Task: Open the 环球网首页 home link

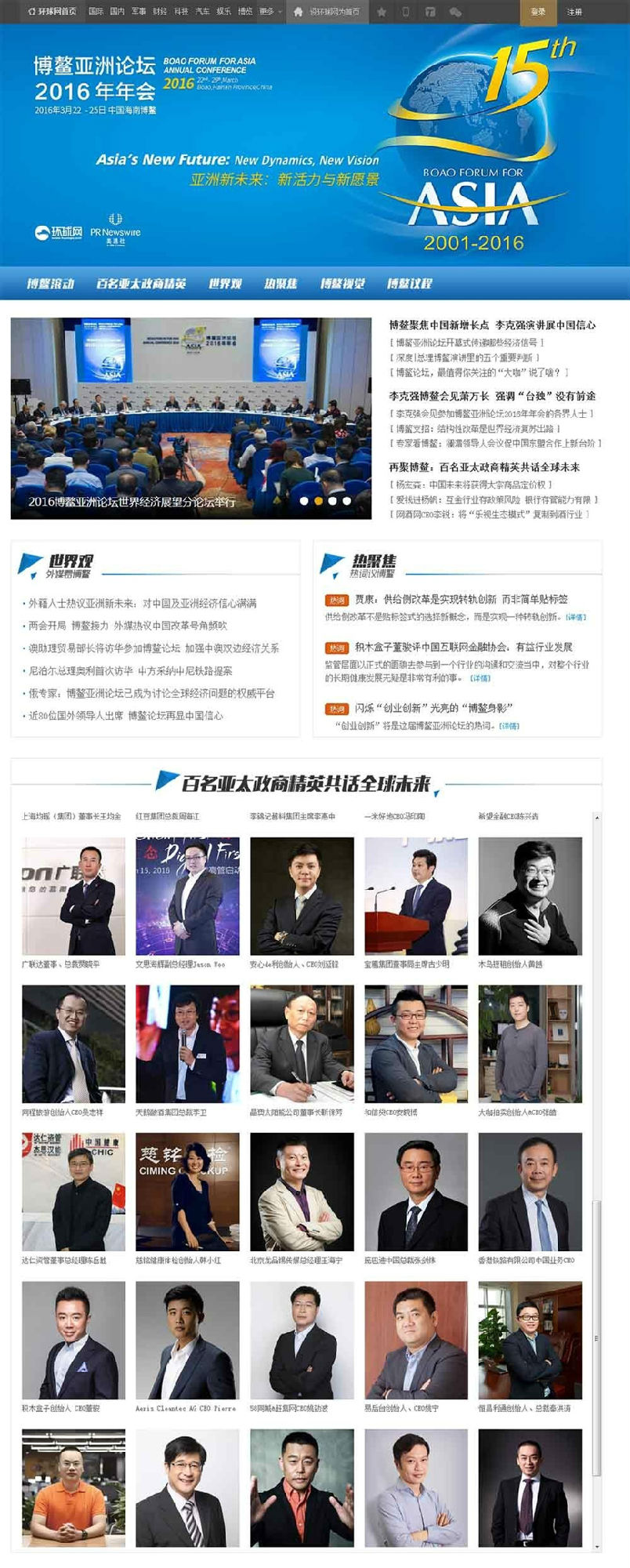Action: (x=52, y=12)
